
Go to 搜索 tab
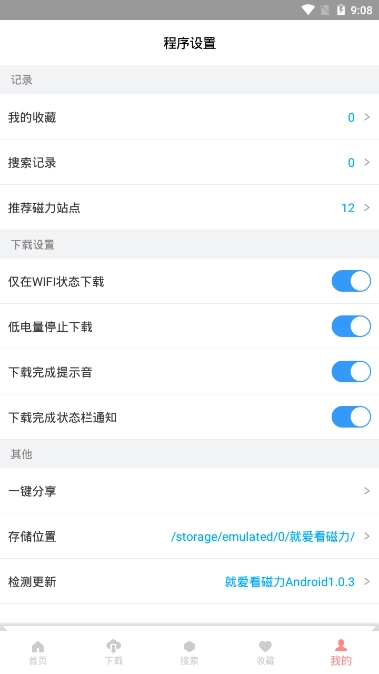click(190, 653)
